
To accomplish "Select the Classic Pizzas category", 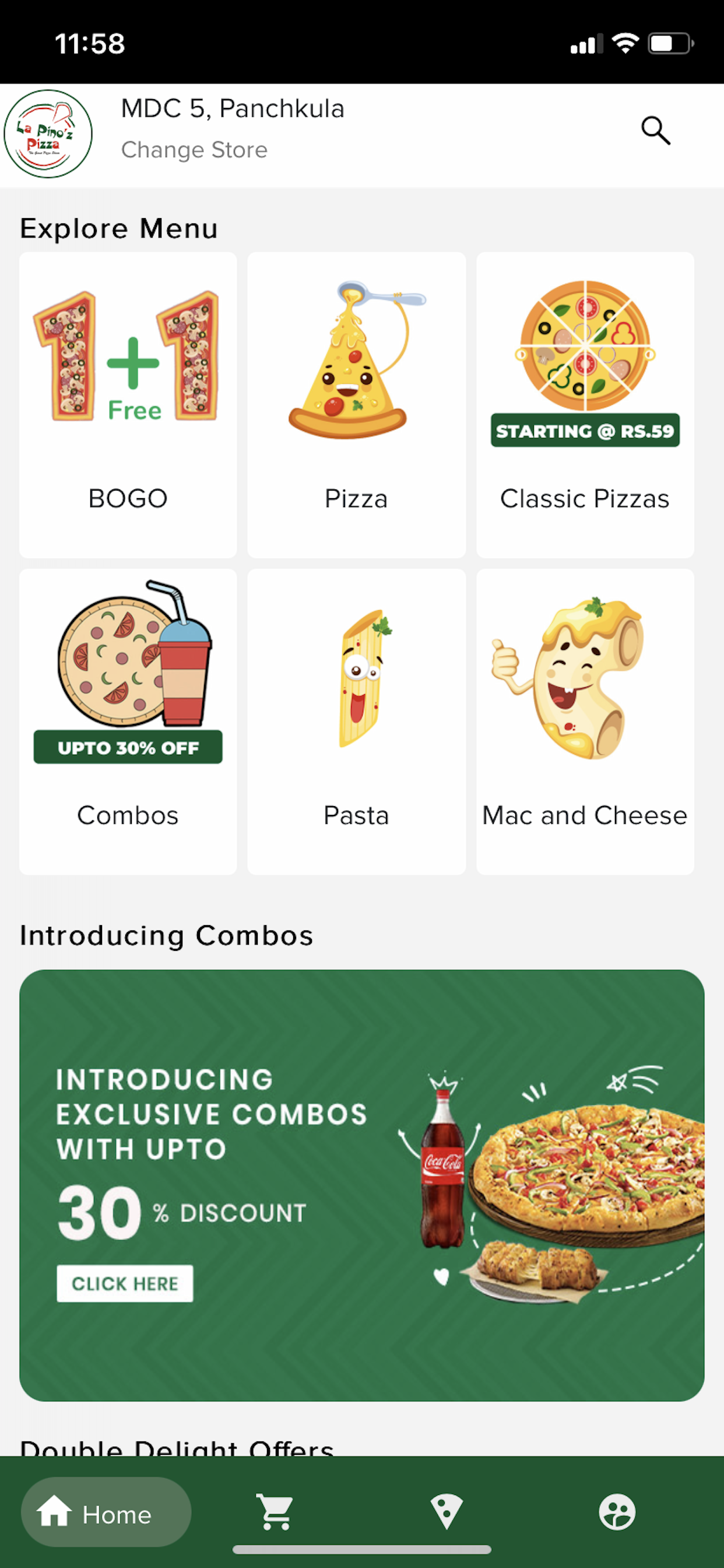I will pyautogui.click(x=585, y=405).
